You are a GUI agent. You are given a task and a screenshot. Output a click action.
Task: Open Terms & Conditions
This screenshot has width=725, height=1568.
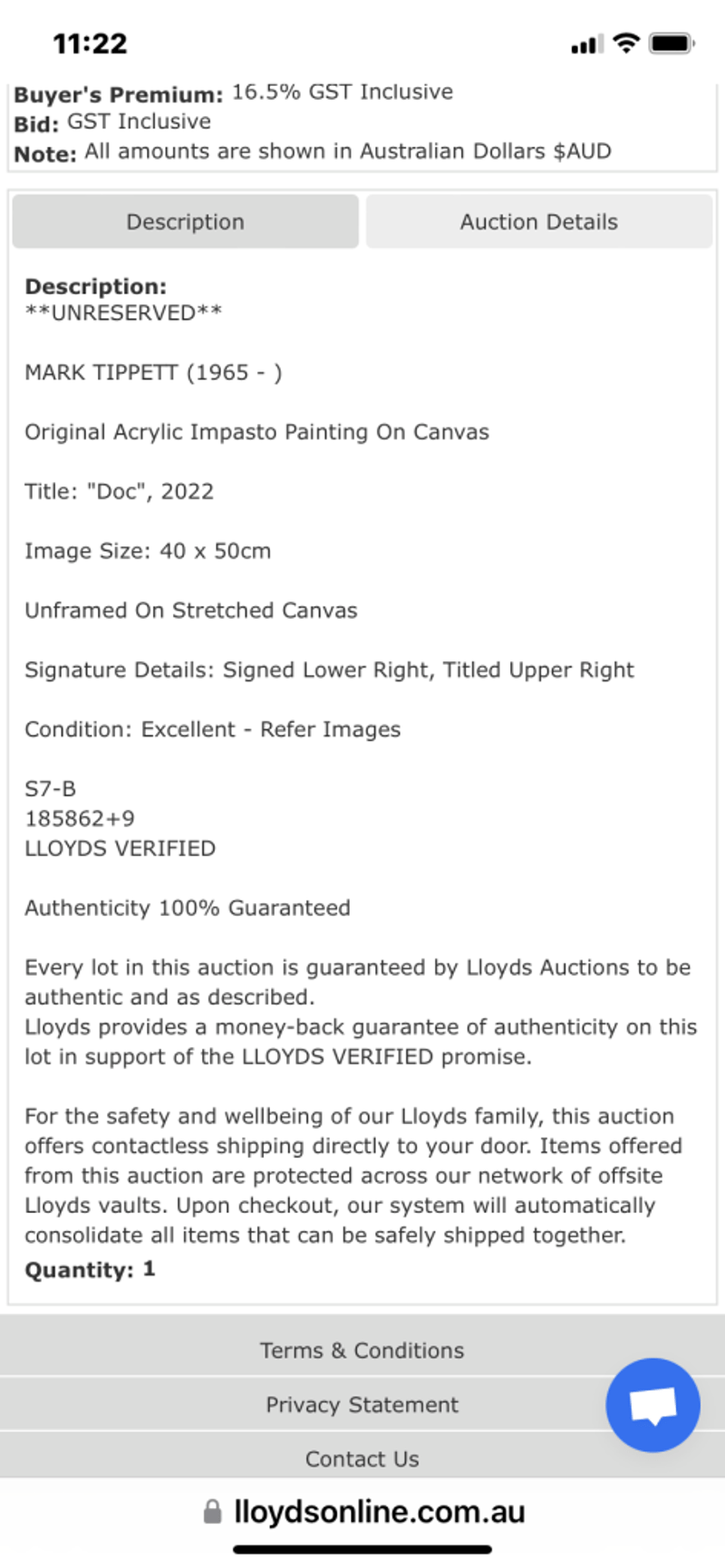point(362,1351)
